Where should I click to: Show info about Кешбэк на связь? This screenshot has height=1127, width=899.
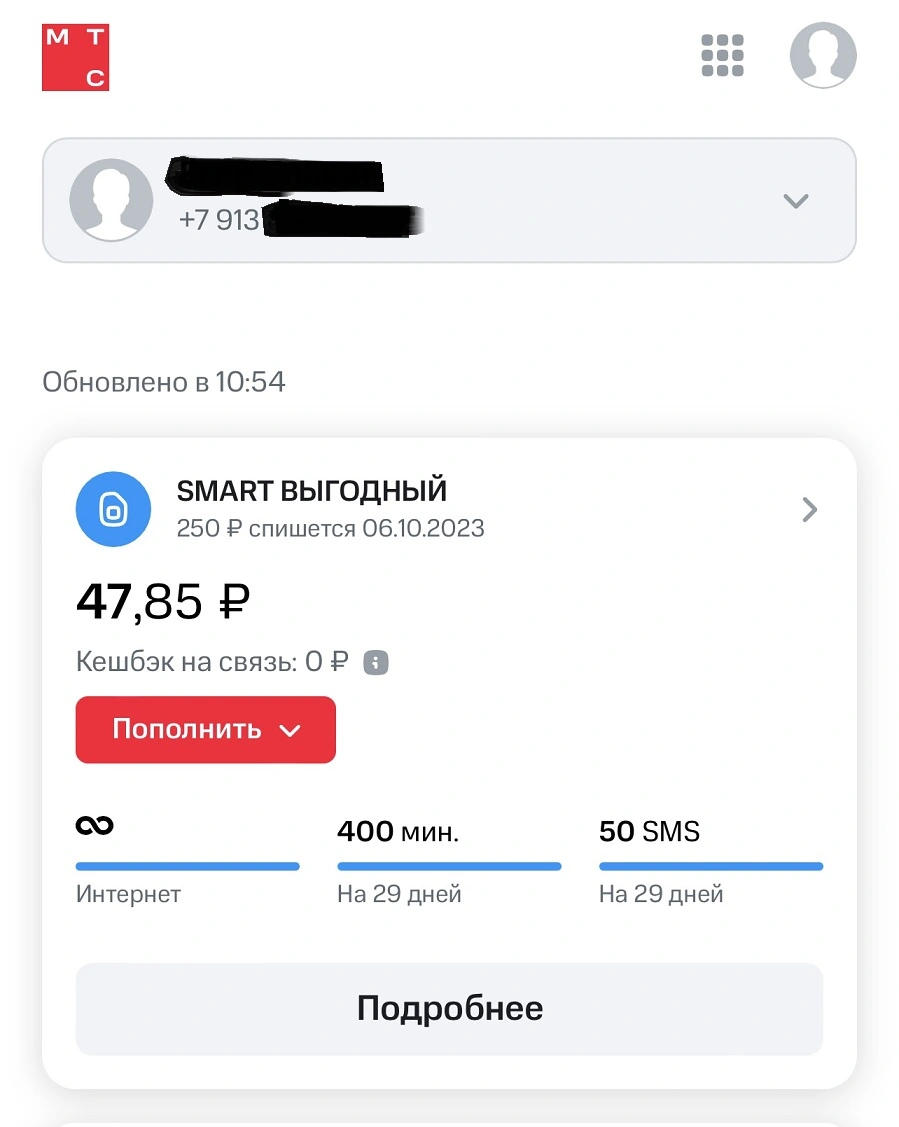pos(376,662)
